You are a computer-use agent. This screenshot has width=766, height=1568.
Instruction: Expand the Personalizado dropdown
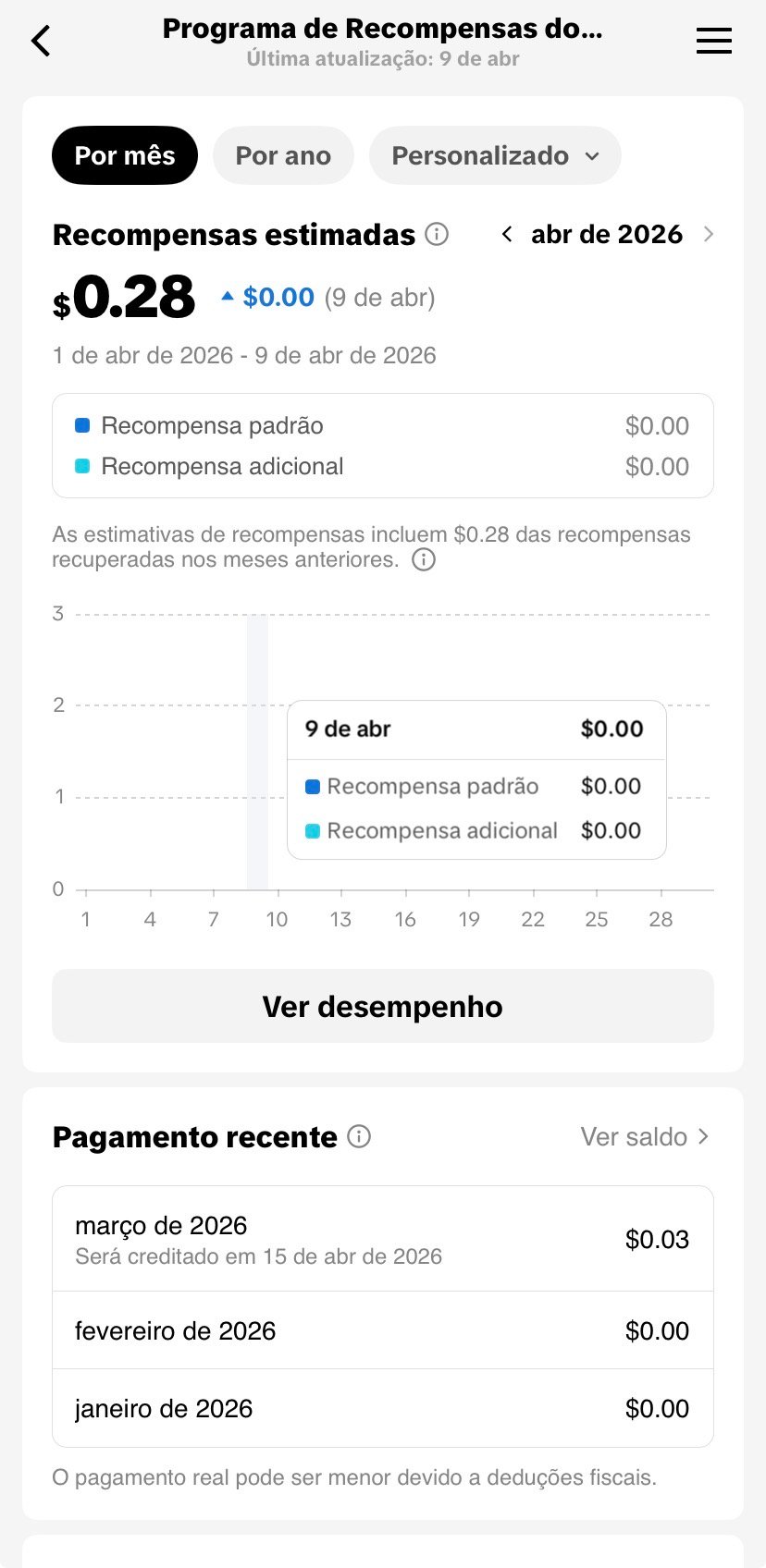click(x=495, y=155)
